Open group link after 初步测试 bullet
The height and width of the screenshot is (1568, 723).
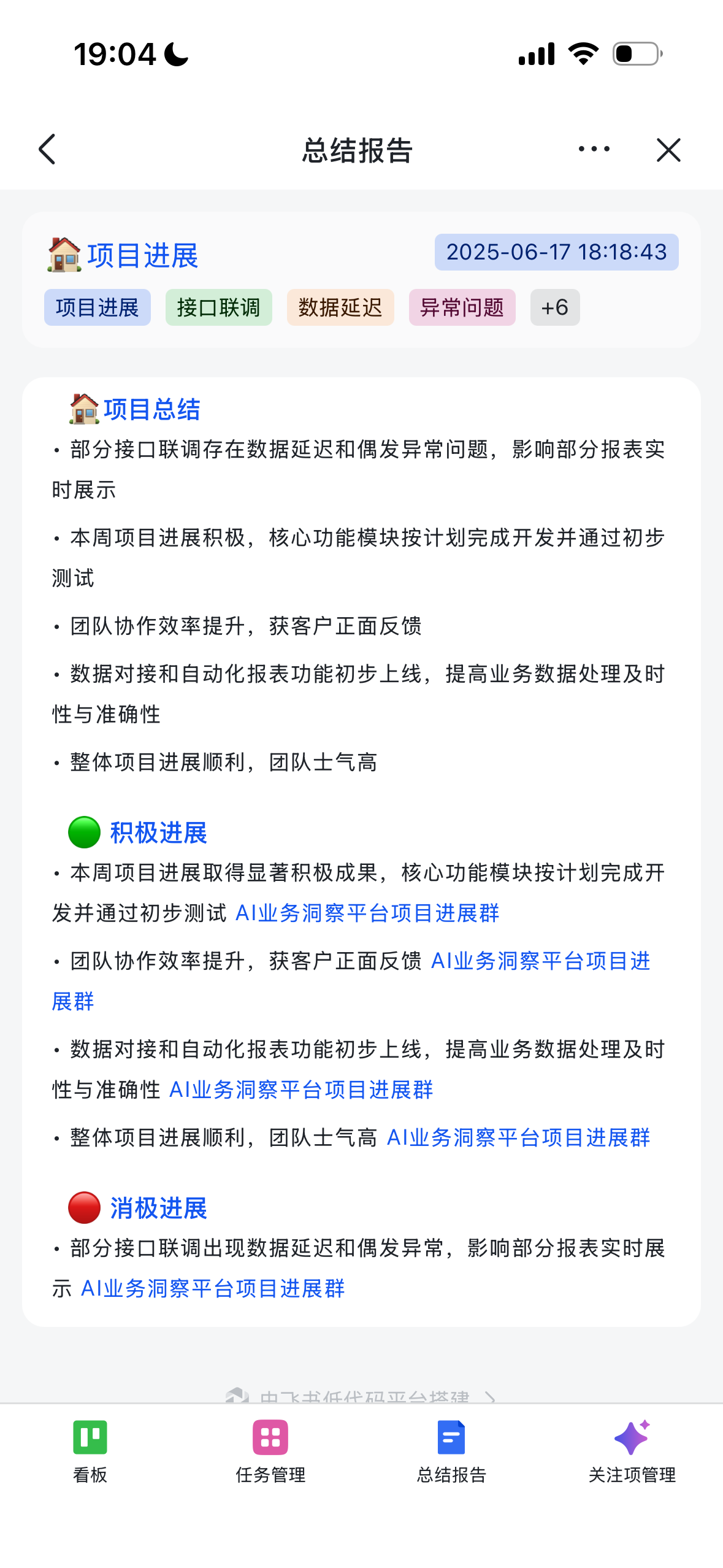click(367, 913)
